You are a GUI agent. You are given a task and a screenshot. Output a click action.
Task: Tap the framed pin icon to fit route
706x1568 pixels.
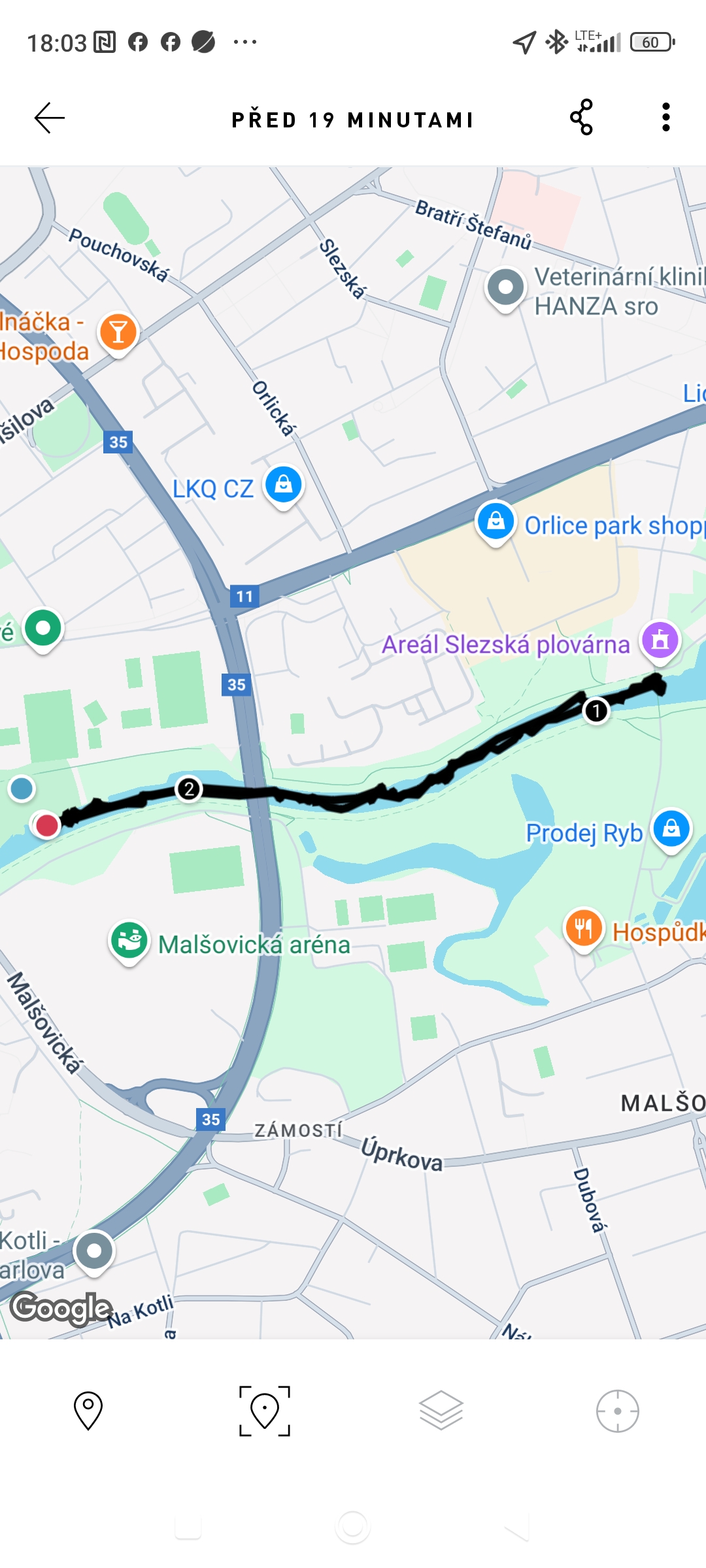coord(265,1411)
